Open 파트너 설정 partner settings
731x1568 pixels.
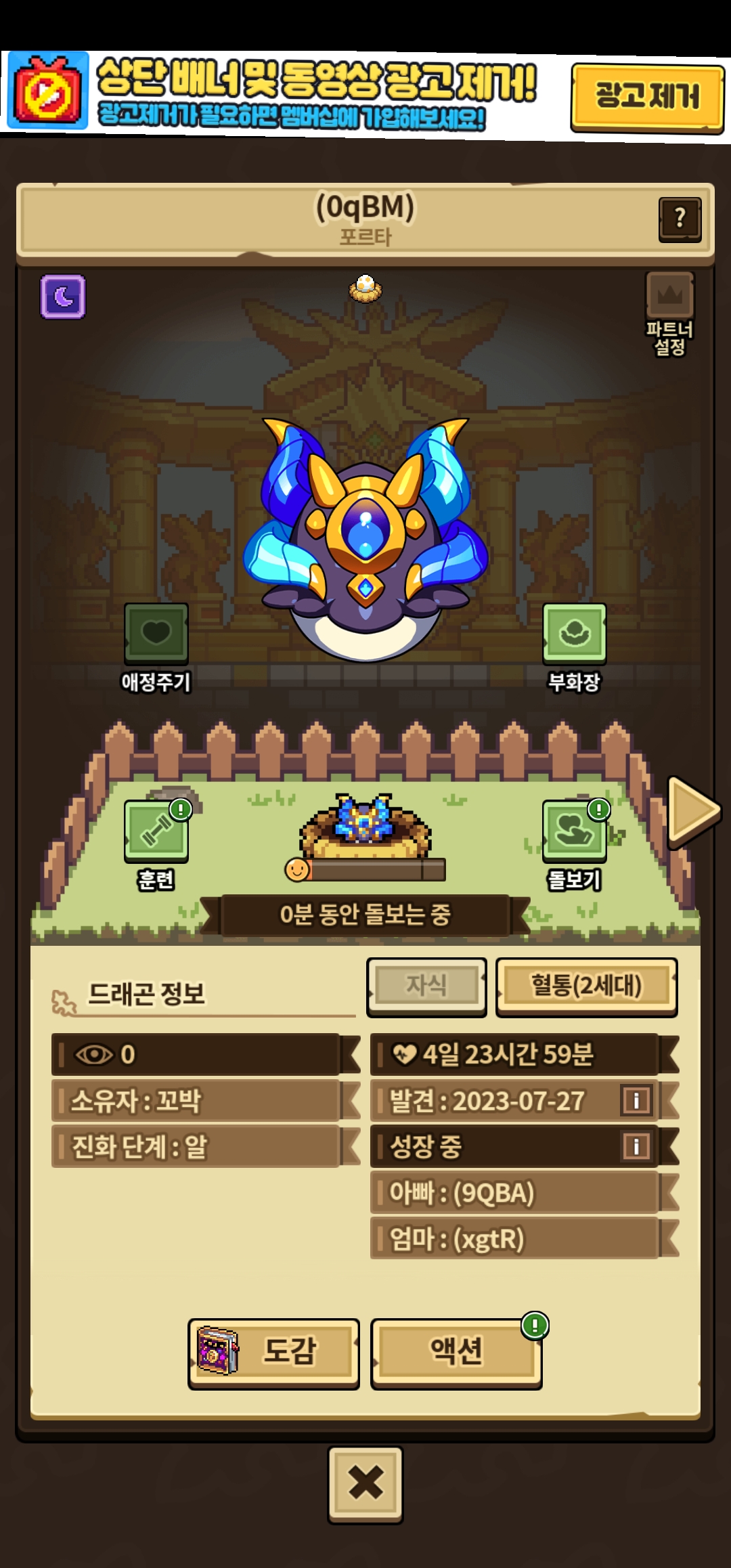[x=669, y=313]
